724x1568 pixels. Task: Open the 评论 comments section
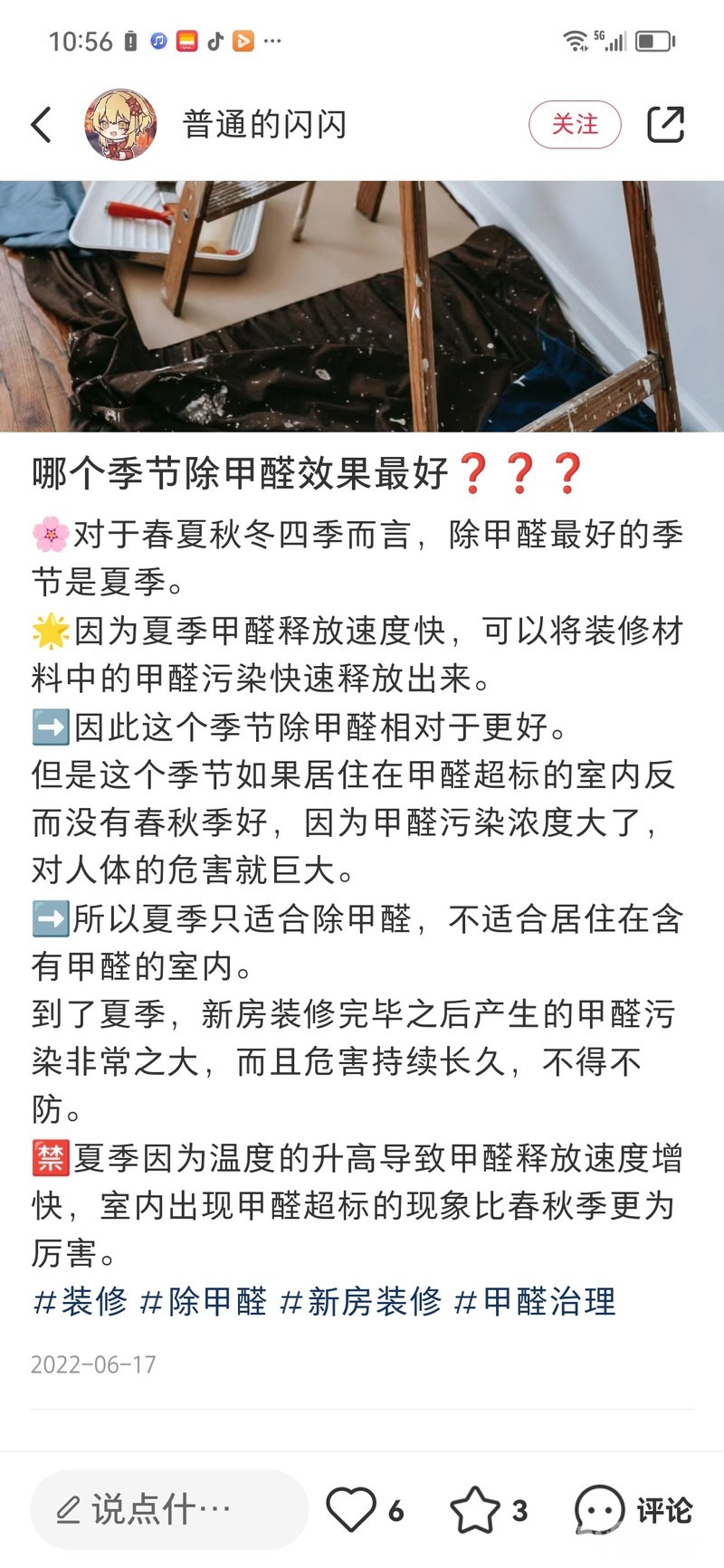coord(633,1509)
